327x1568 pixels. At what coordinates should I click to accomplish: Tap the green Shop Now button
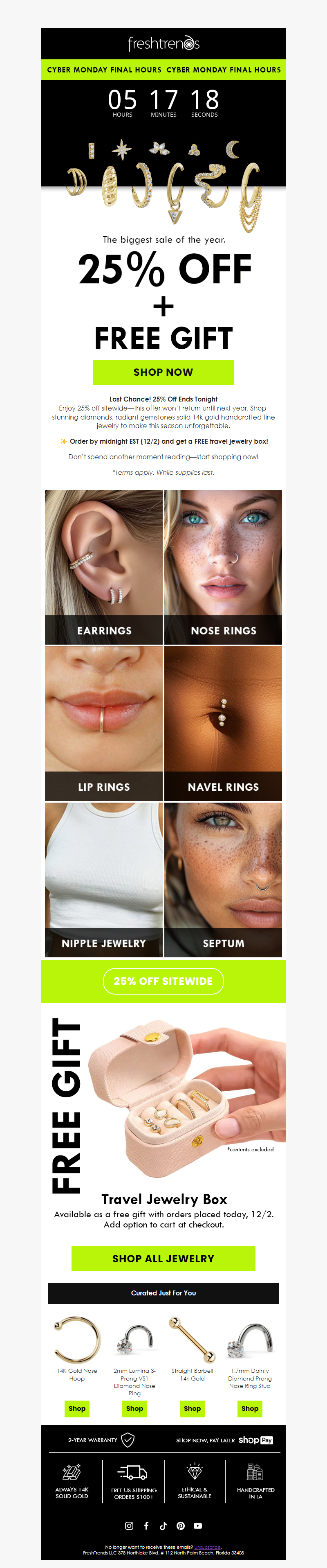(x=163, y=372)
